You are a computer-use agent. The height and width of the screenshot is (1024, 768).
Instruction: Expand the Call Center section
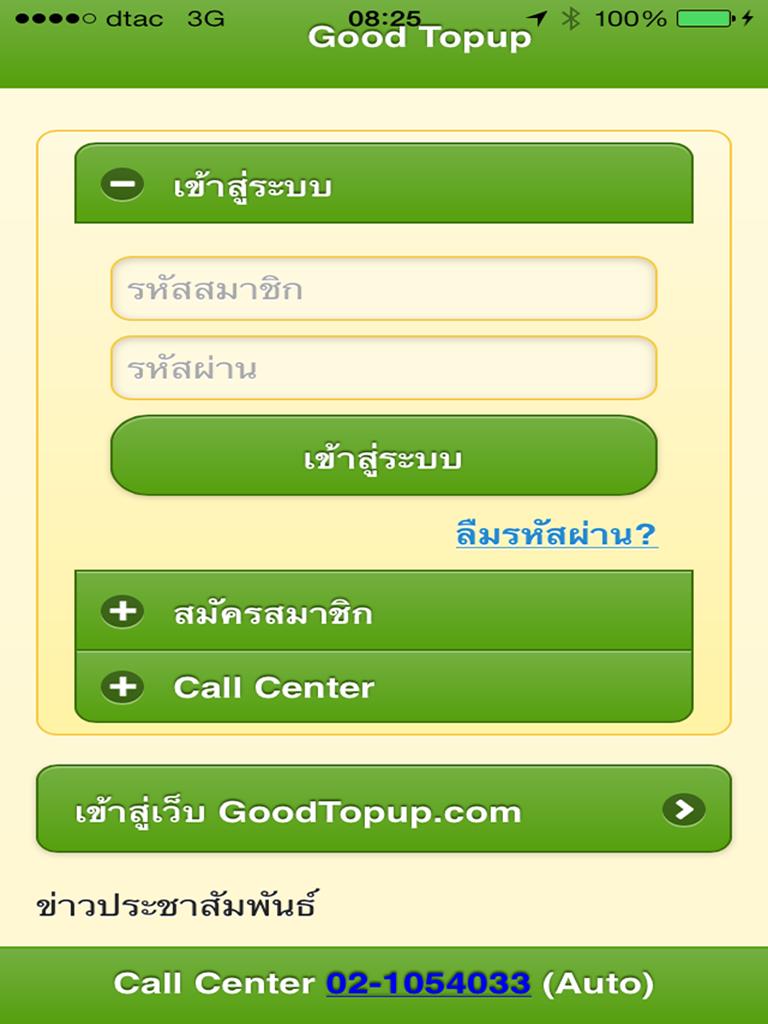point(383,687)
